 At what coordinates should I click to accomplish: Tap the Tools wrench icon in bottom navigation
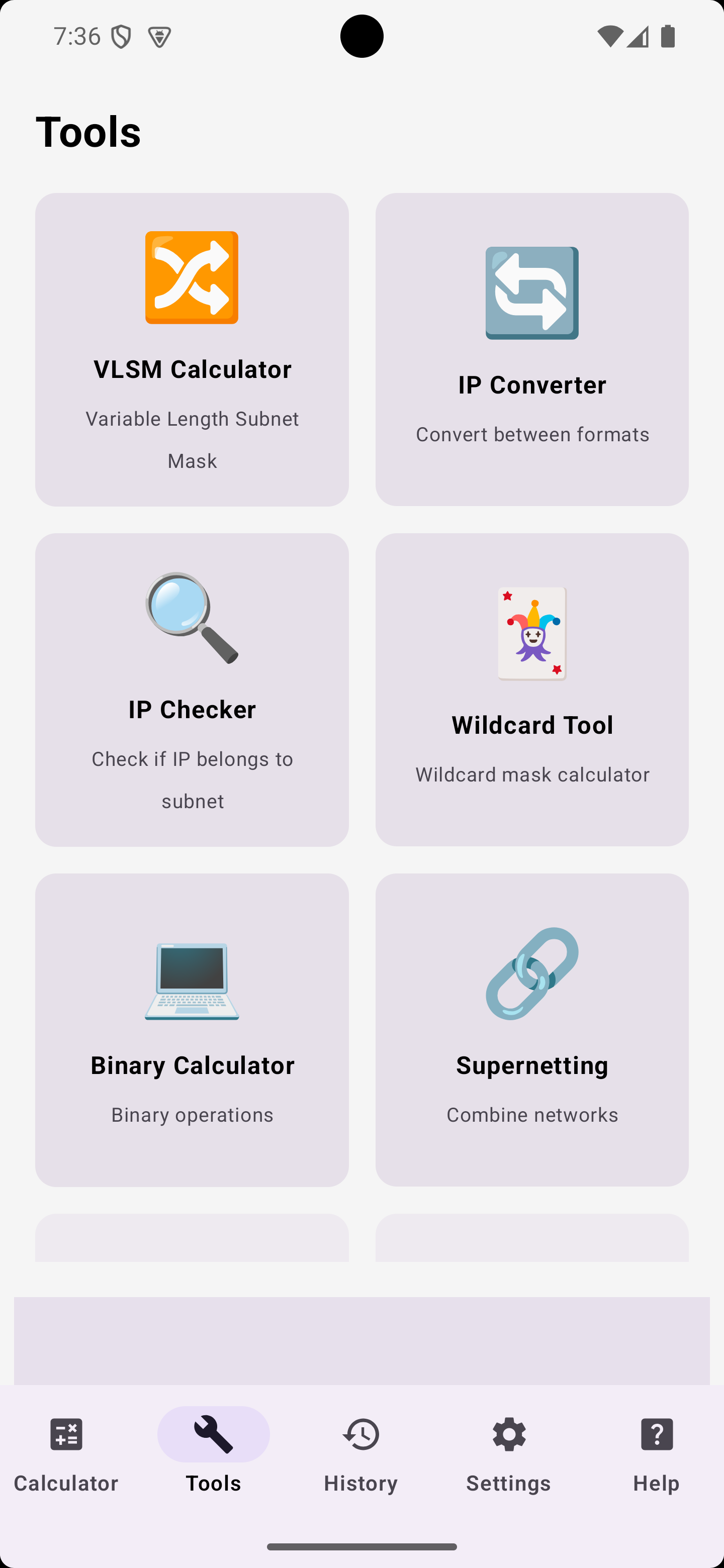[x=213, y=1435]
